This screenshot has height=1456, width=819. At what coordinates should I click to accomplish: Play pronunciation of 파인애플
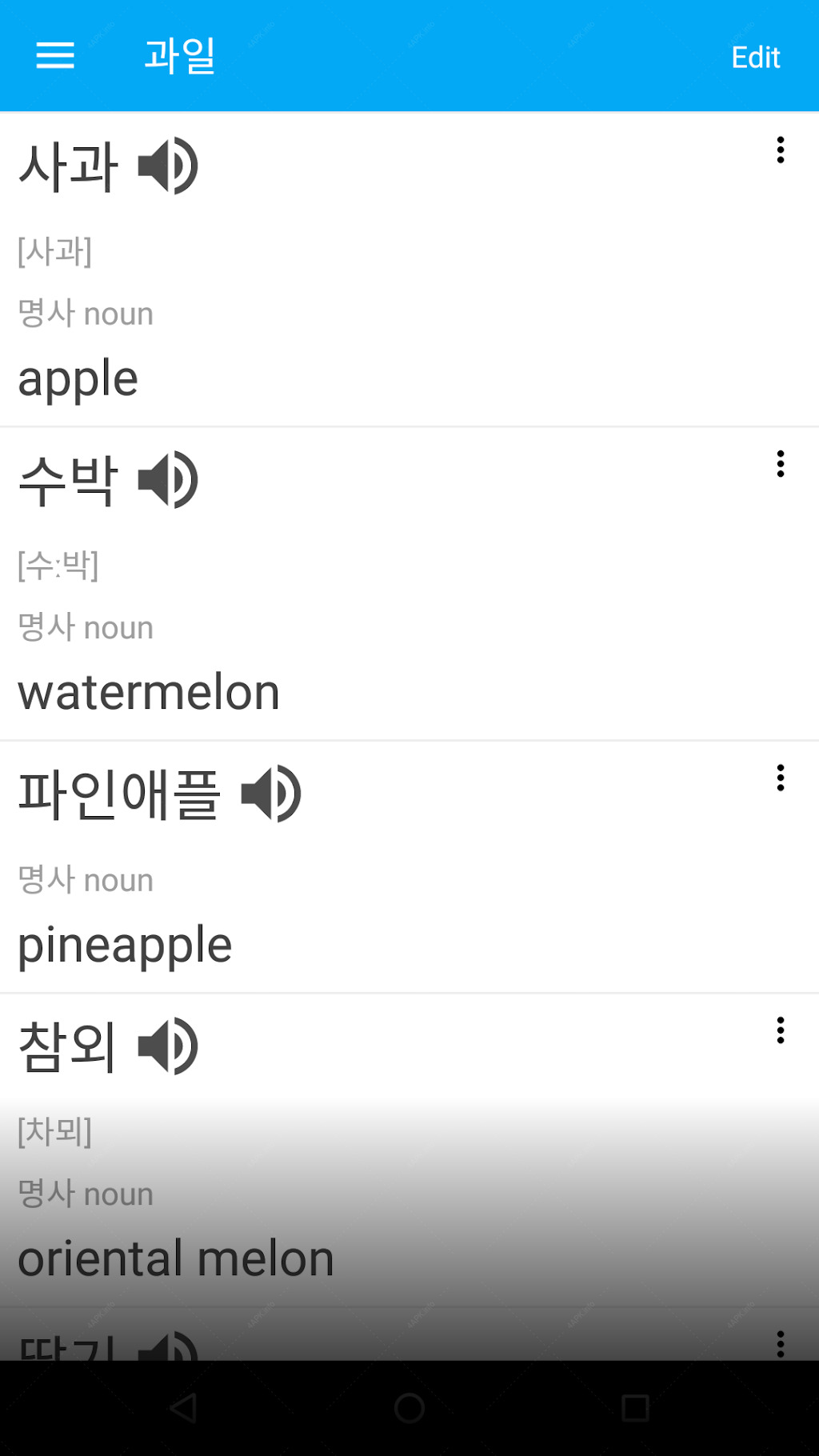point(271,794)
